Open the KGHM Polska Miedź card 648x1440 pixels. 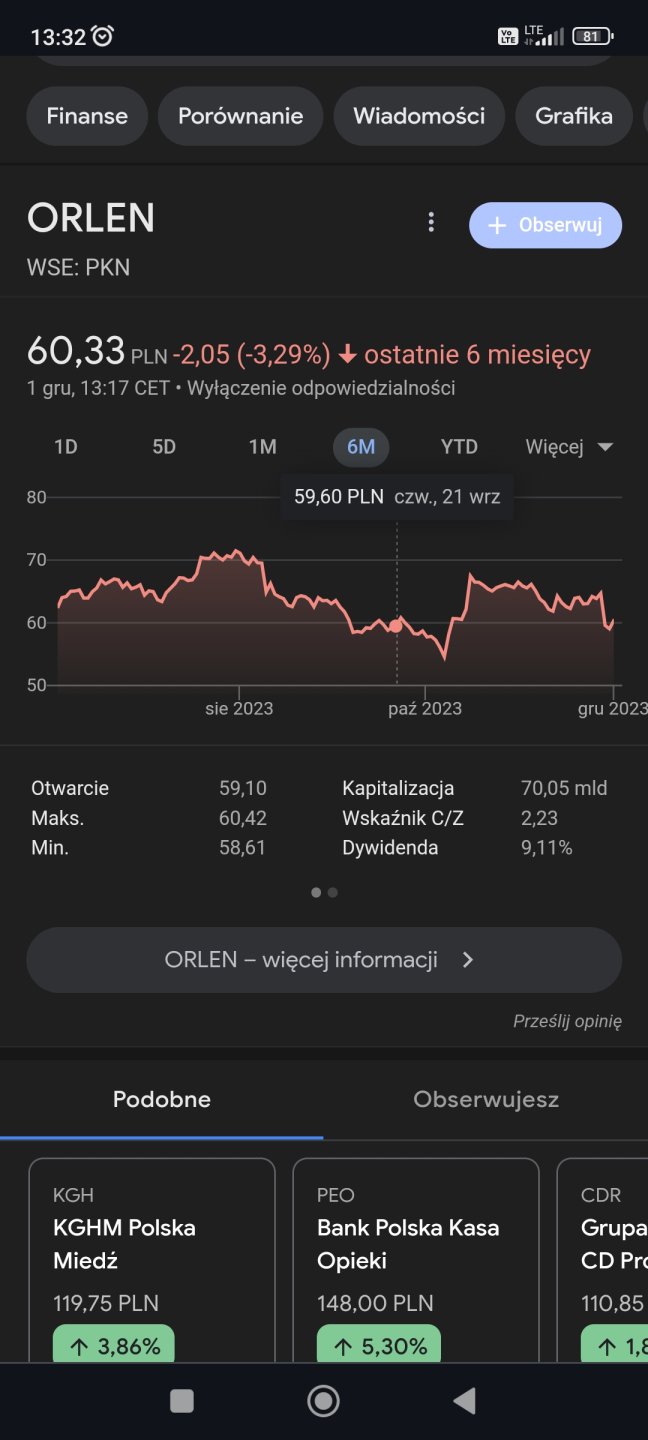152,1260
